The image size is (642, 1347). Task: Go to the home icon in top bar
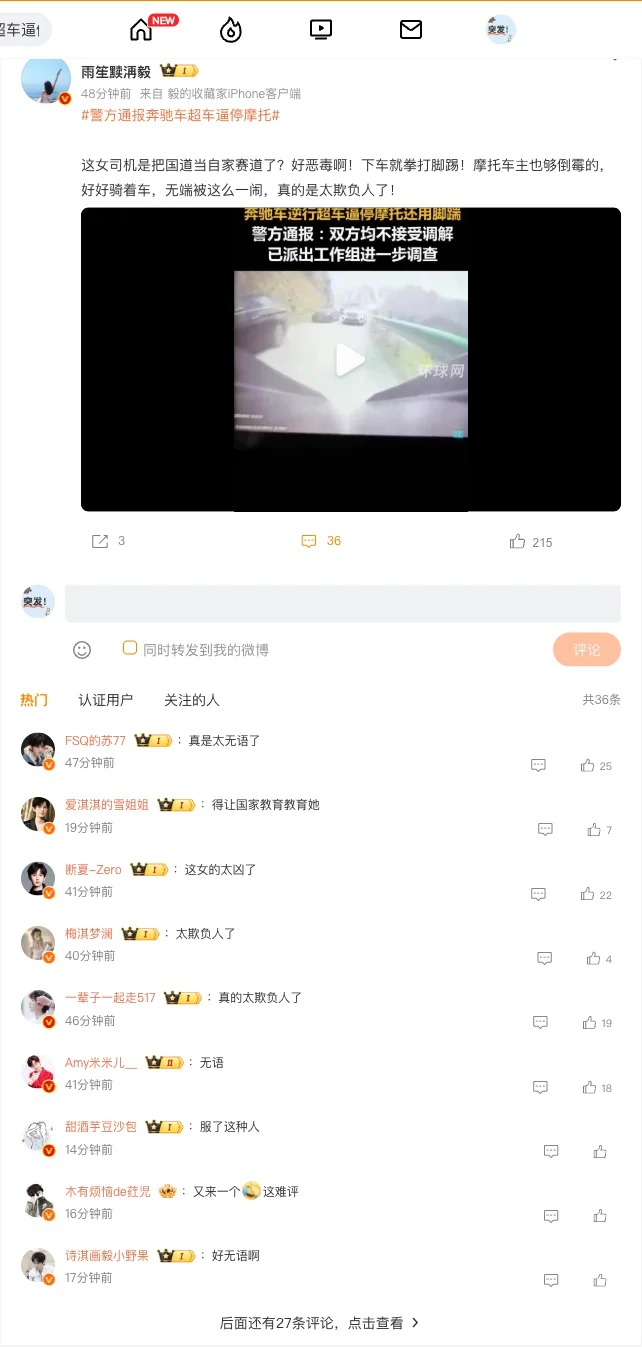pyautogui.click(x=141, y=30)
